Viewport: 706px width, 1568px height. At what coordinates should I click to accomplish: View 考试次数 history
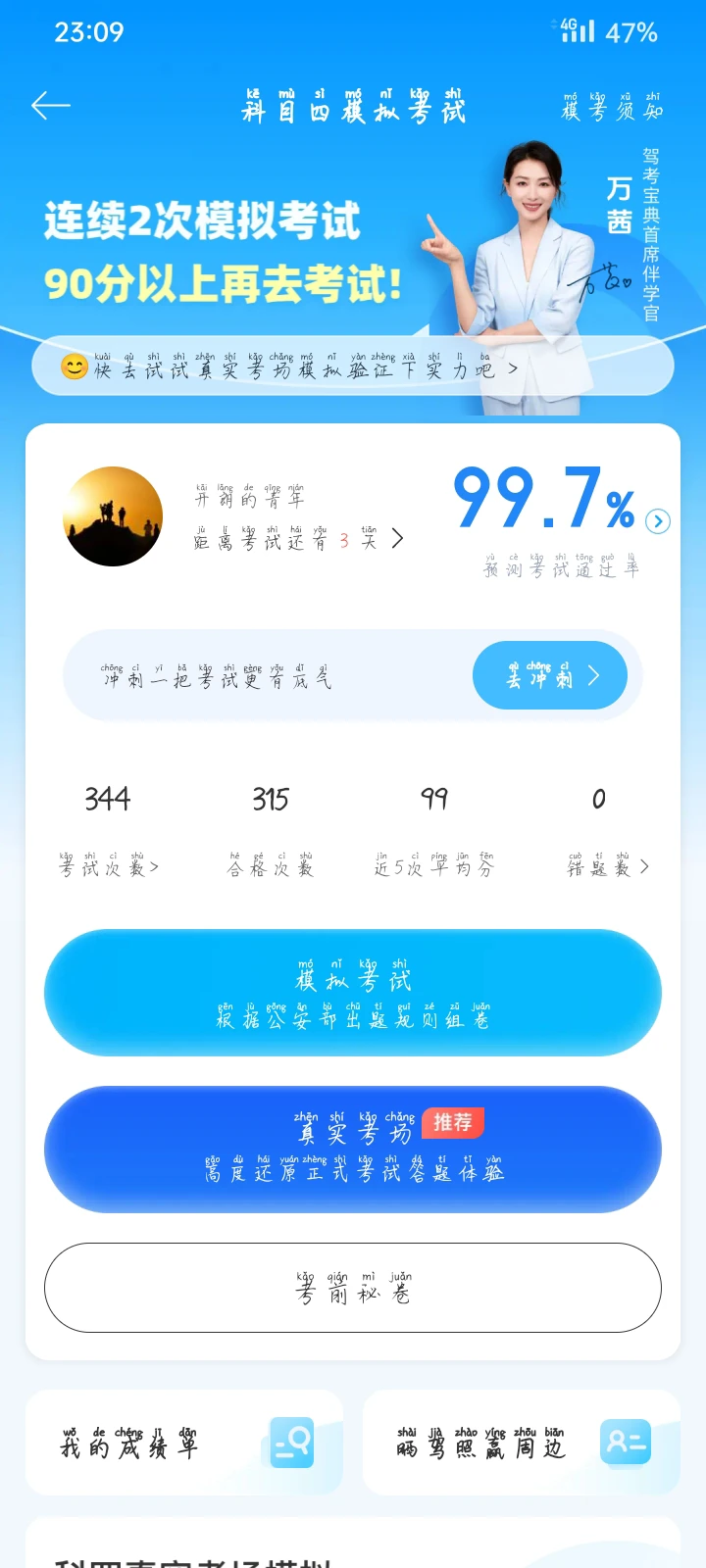click(108, 866)
